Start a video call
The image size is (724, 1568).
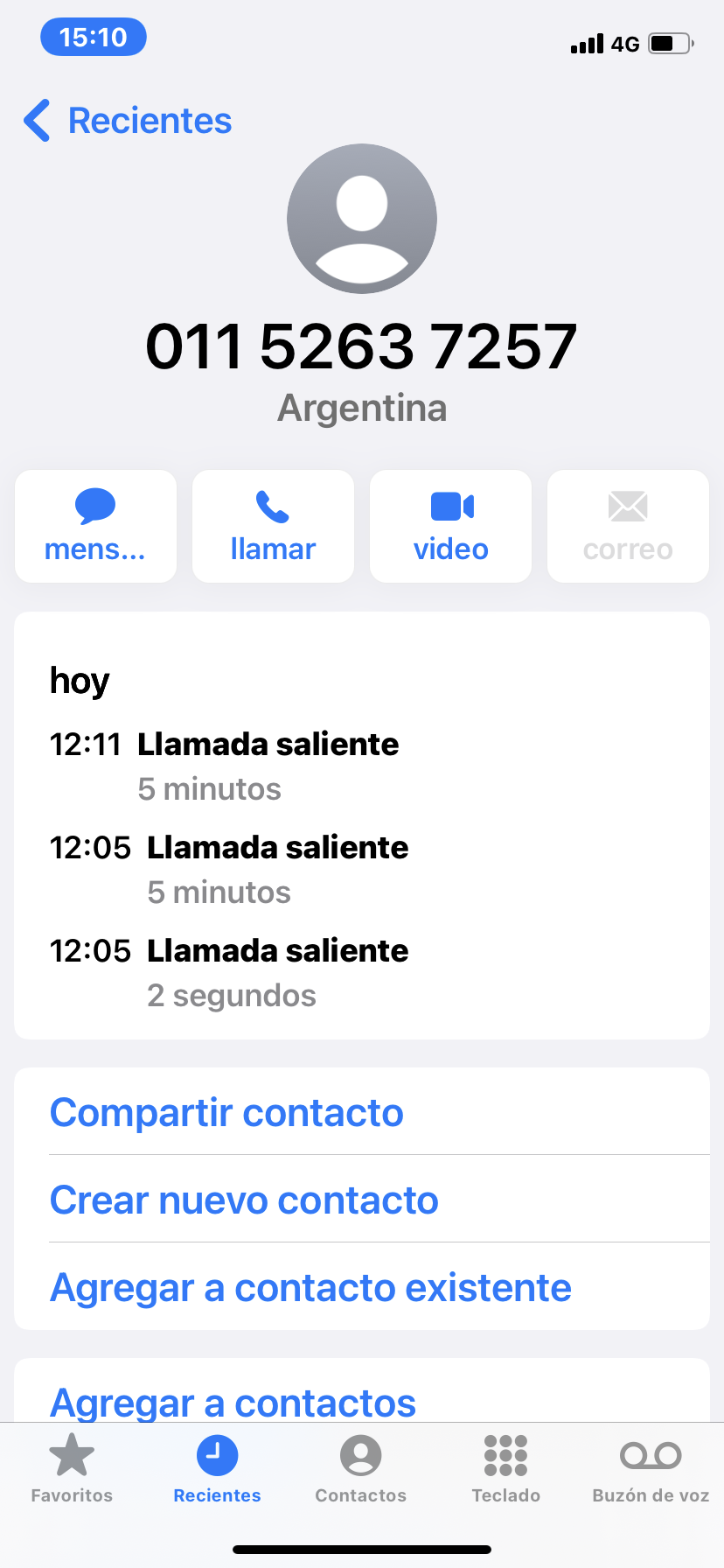point(450,526)
